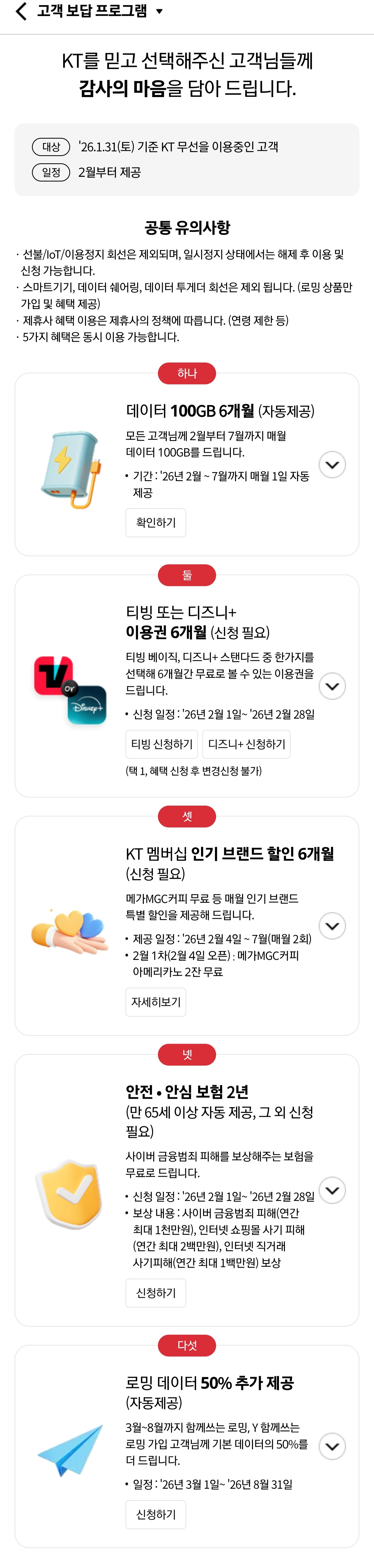Screen dimensions: 374x1568
Task: Expand the 로밍 데이터 50% 추가 제공 details
Action: (x=332, y=1446)
